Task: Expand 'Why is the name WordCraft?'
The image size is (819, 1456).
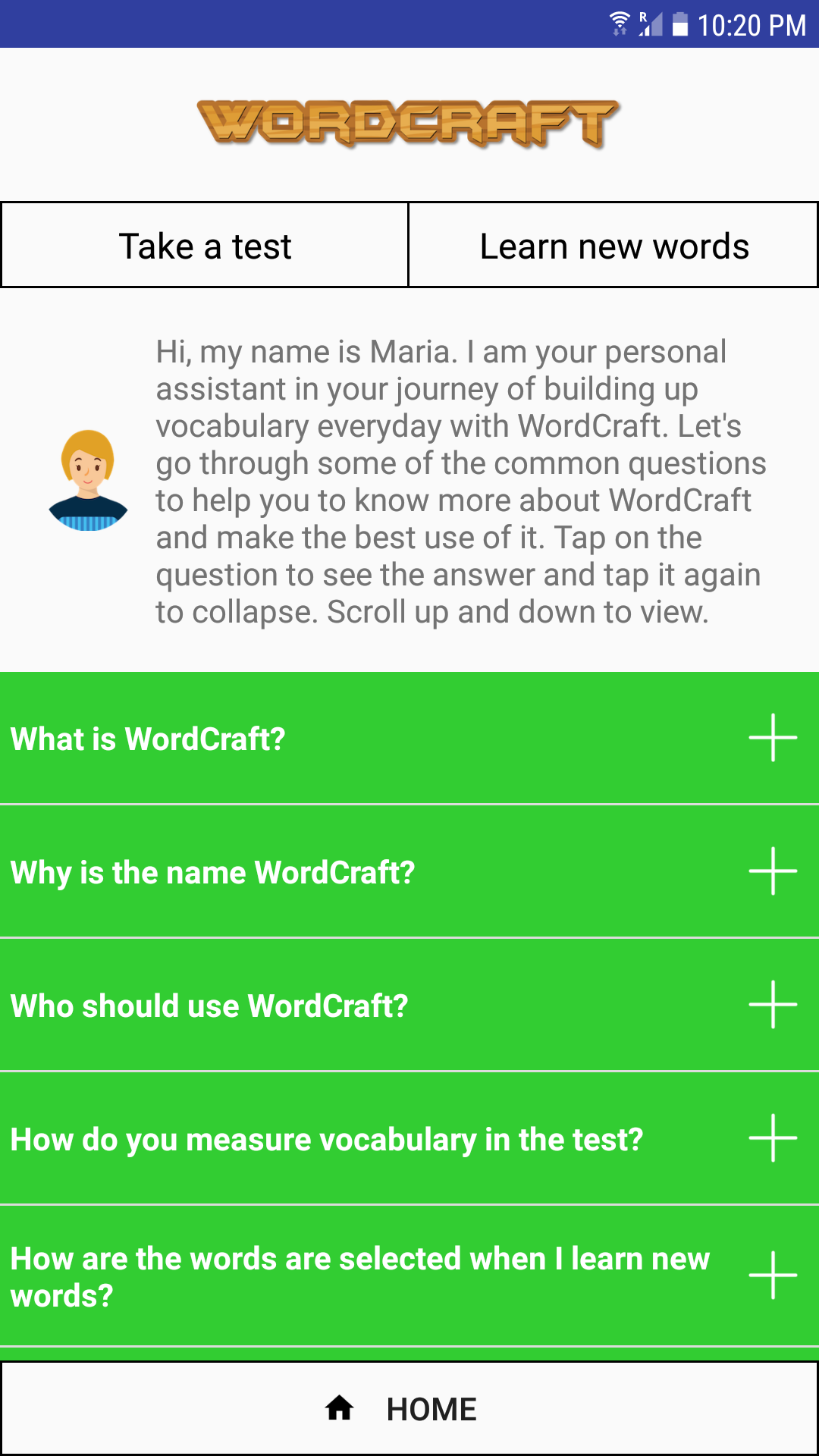Action: coord(772,871)
